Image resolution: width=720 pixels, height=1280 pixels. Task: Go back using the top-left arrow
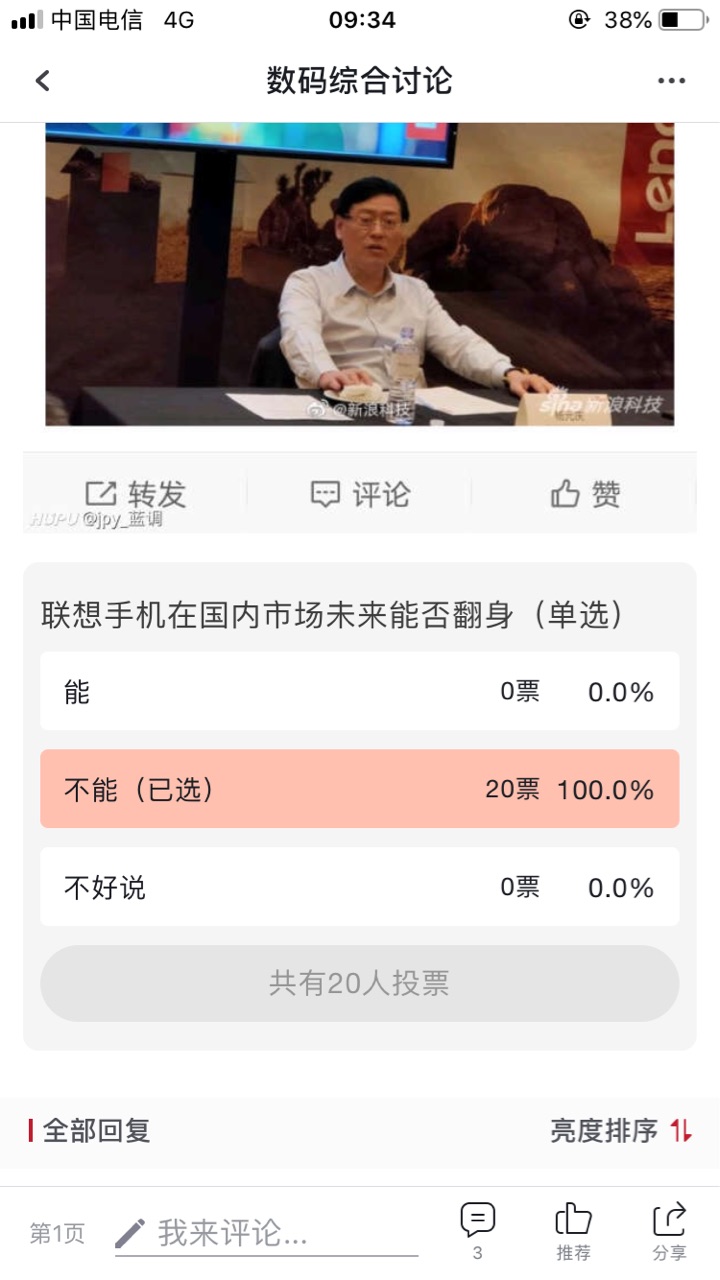[x=42, y=81]
